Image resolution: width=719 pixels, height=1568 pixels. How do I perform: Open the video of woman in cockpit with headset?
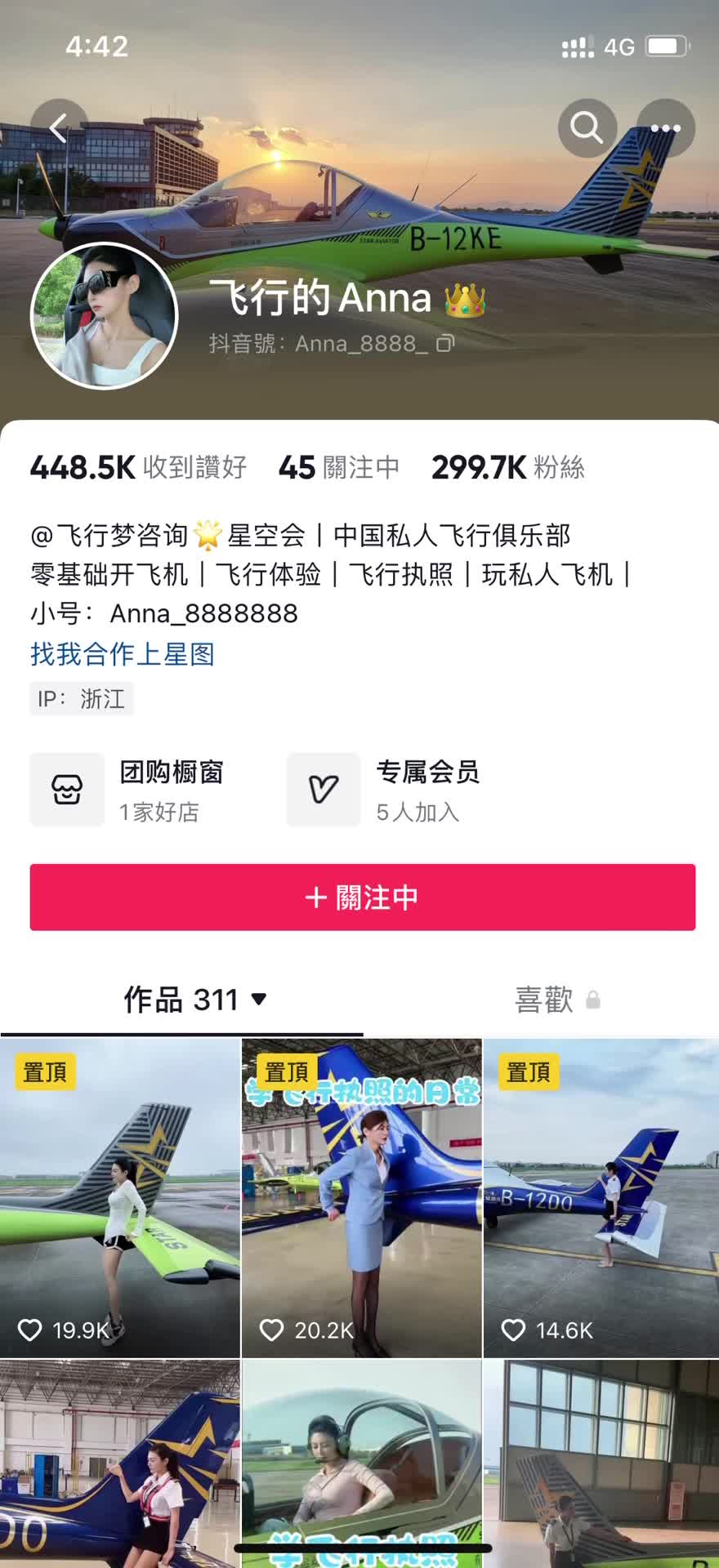tap(362, 1454)
